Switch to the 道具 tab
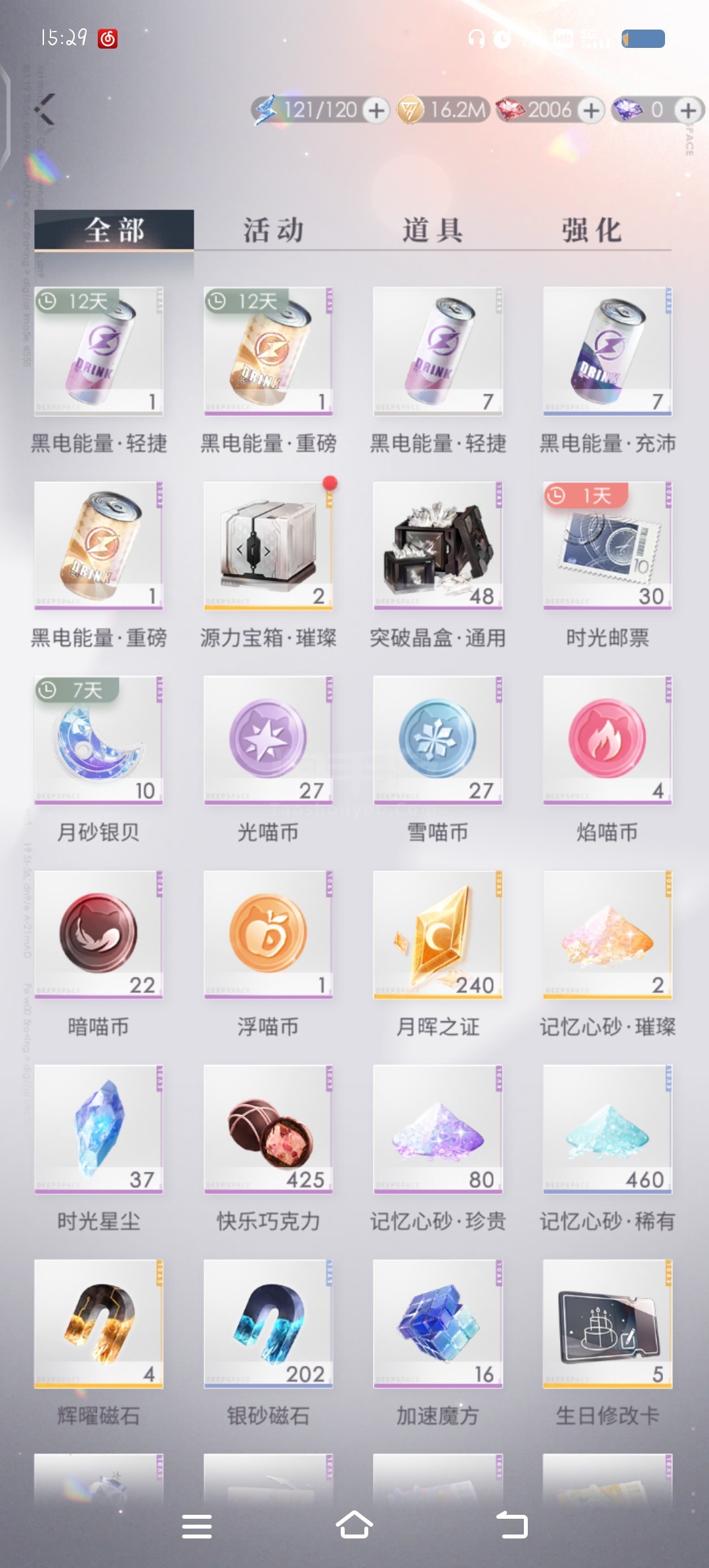The width and height of the screenshot is (709, 1568). 432,230
